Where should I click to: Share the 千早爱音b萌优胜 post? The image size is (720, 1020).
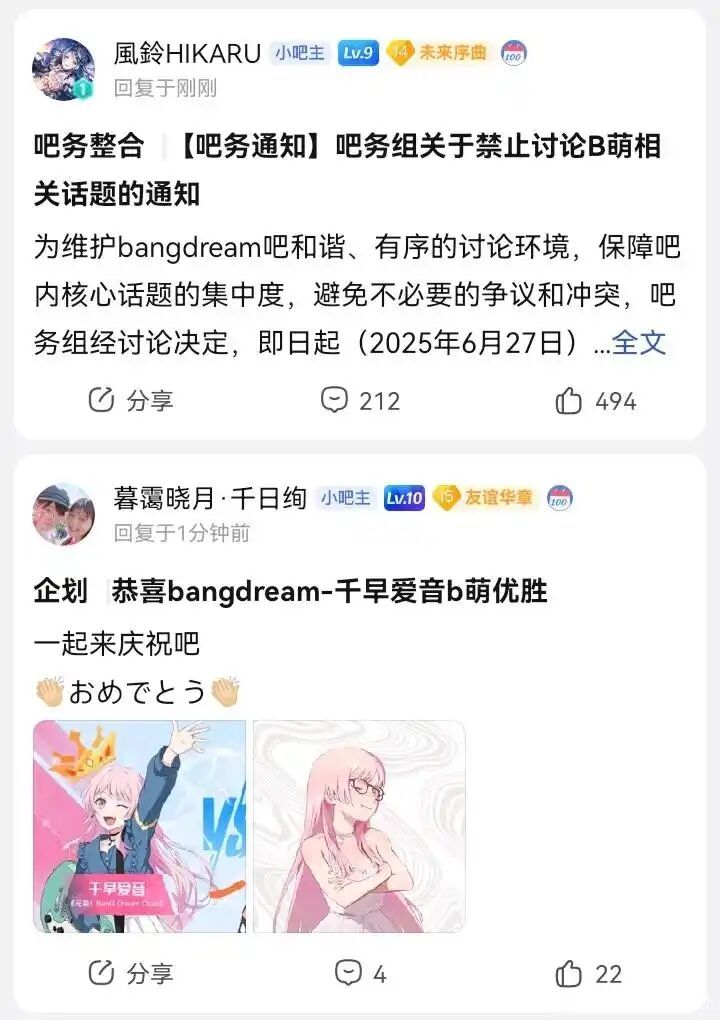(x=131, y=973)
